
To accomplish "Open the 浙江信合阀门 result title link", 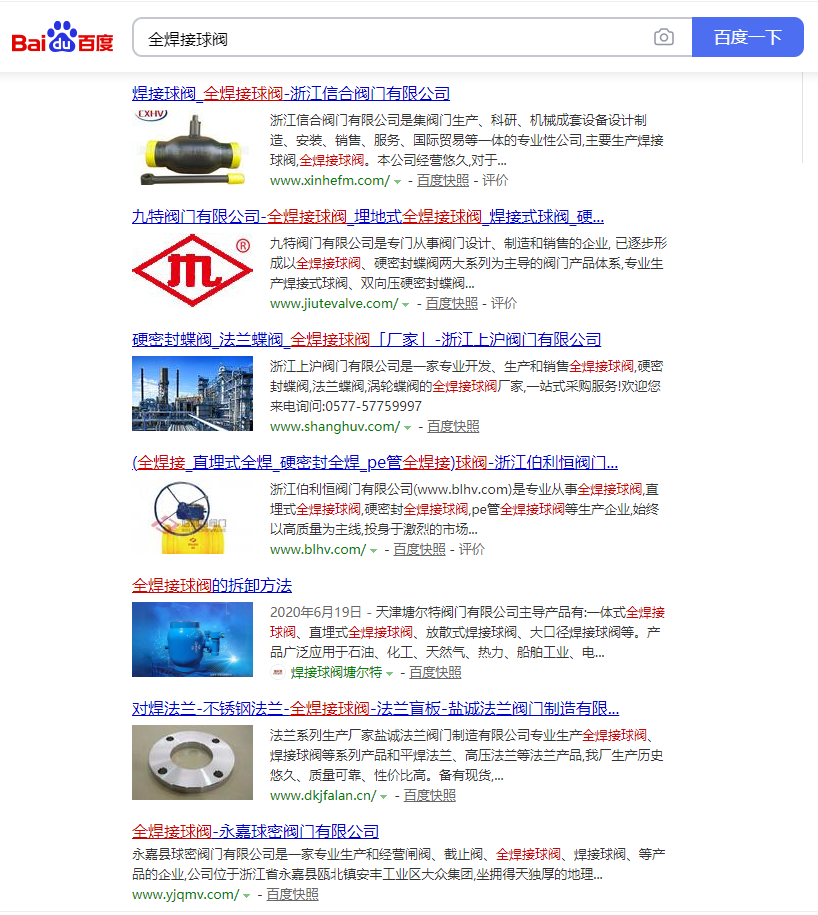I will pos(290,92).
